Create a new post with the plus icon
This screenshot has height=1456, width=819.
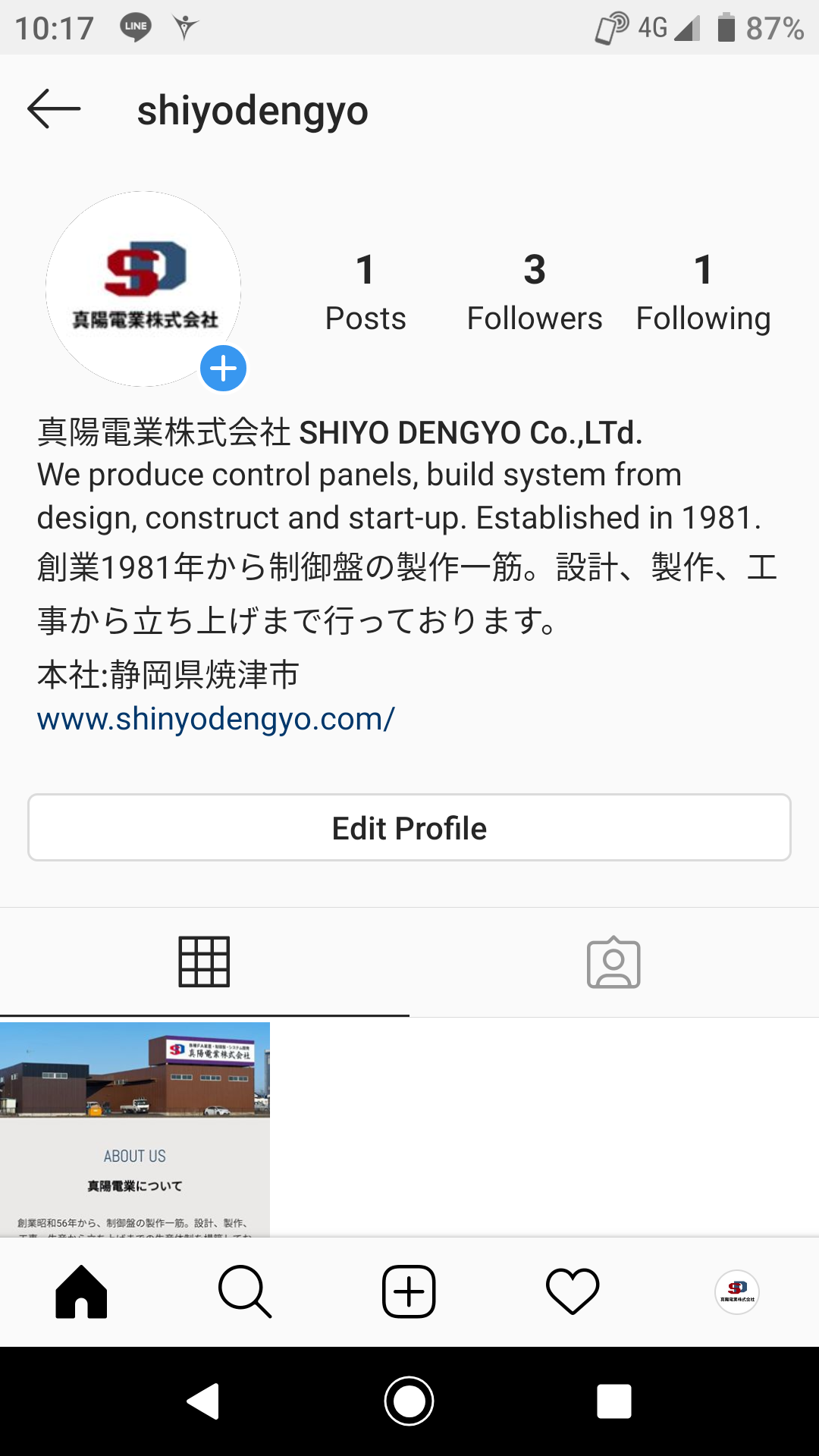click(409, 1291)
